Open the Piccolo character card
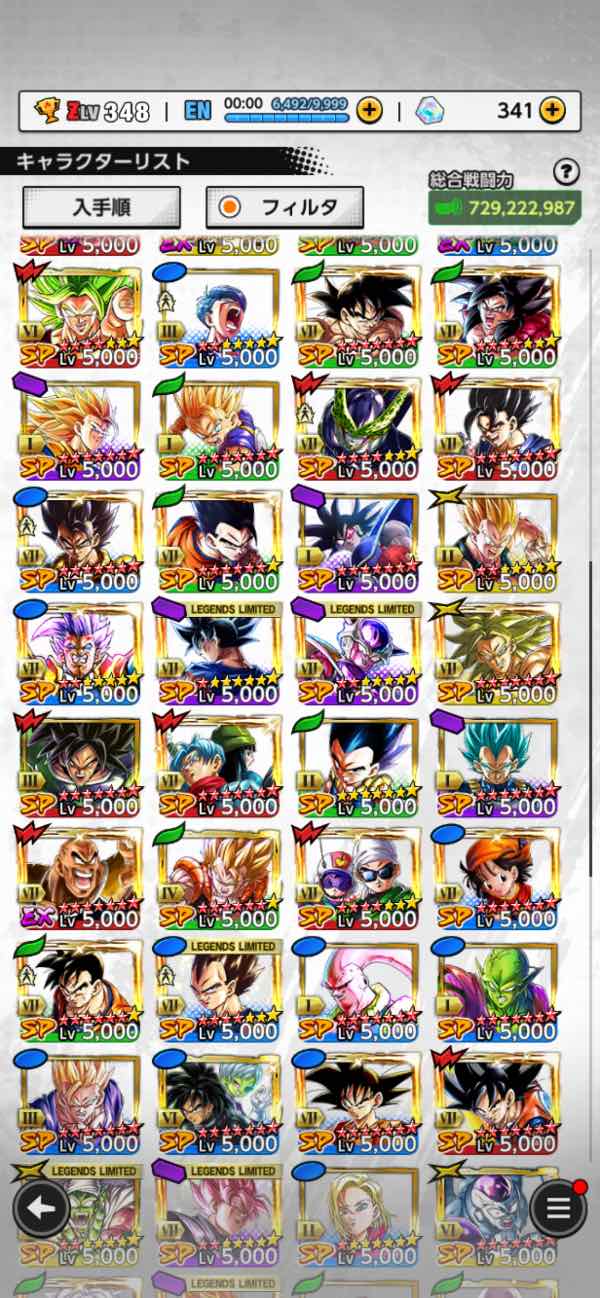The image size is (600, 1298). 496,987
